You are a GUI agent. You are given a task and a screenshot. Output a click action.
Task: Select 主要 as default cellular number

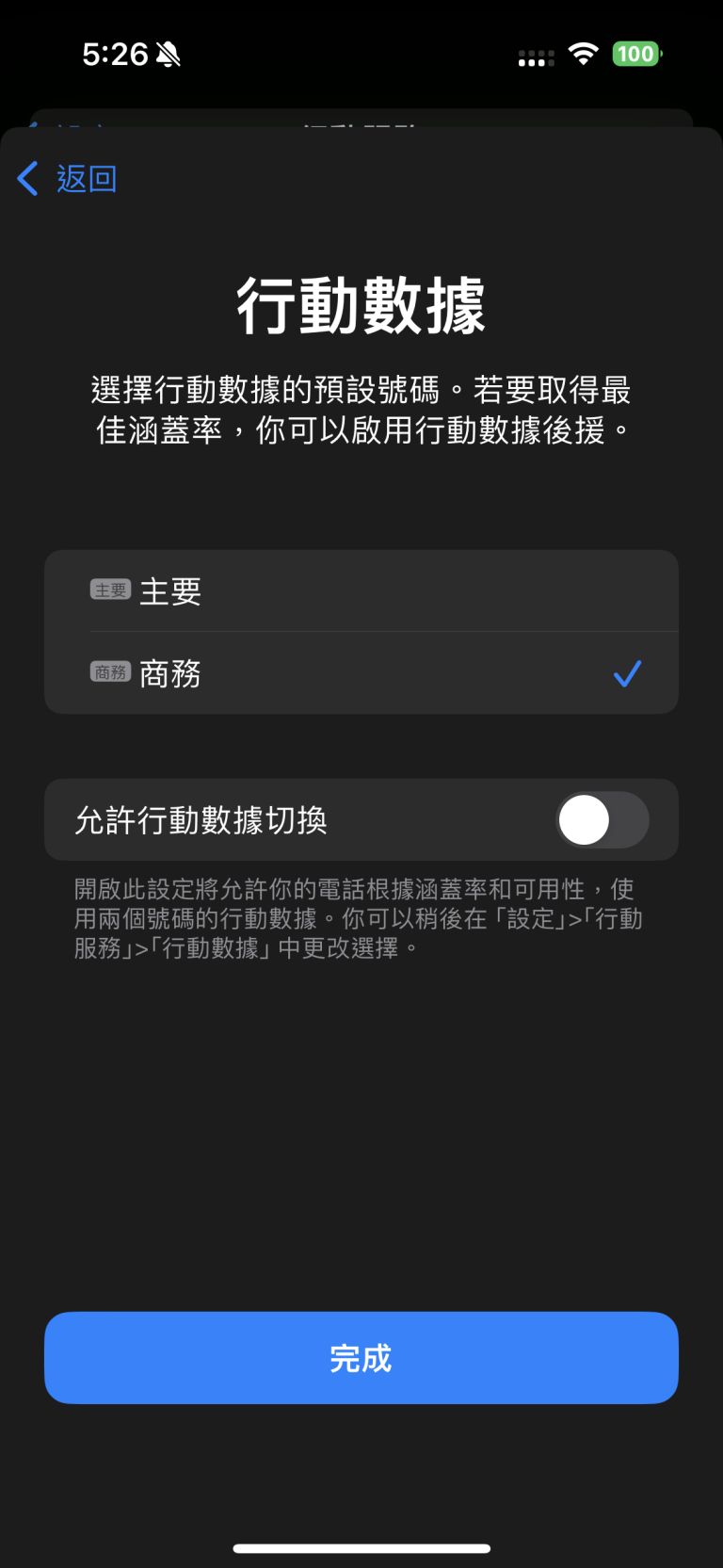pos(361,590)
